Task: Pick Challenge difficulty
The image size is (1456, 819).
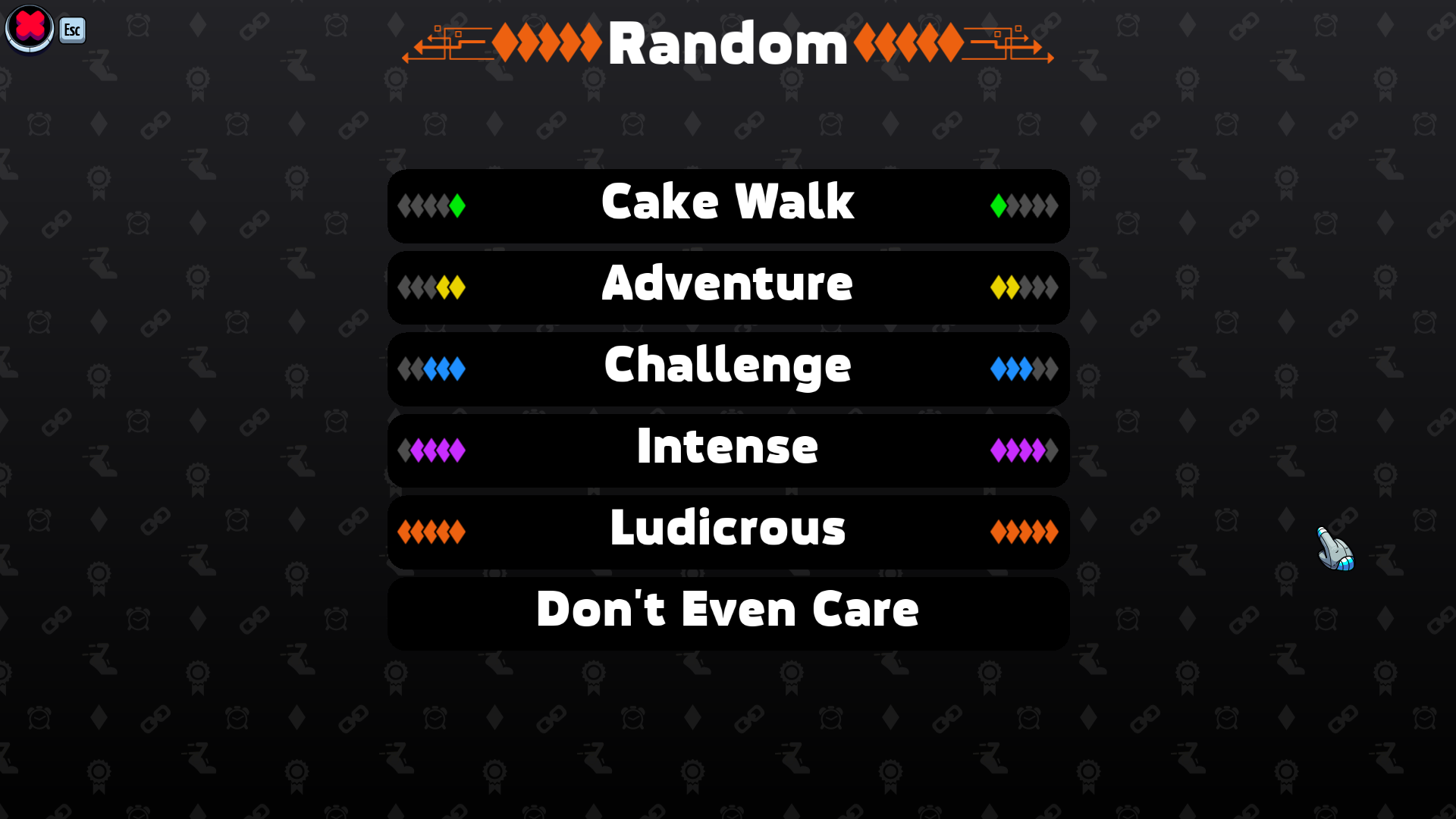Action: (728, 369)
